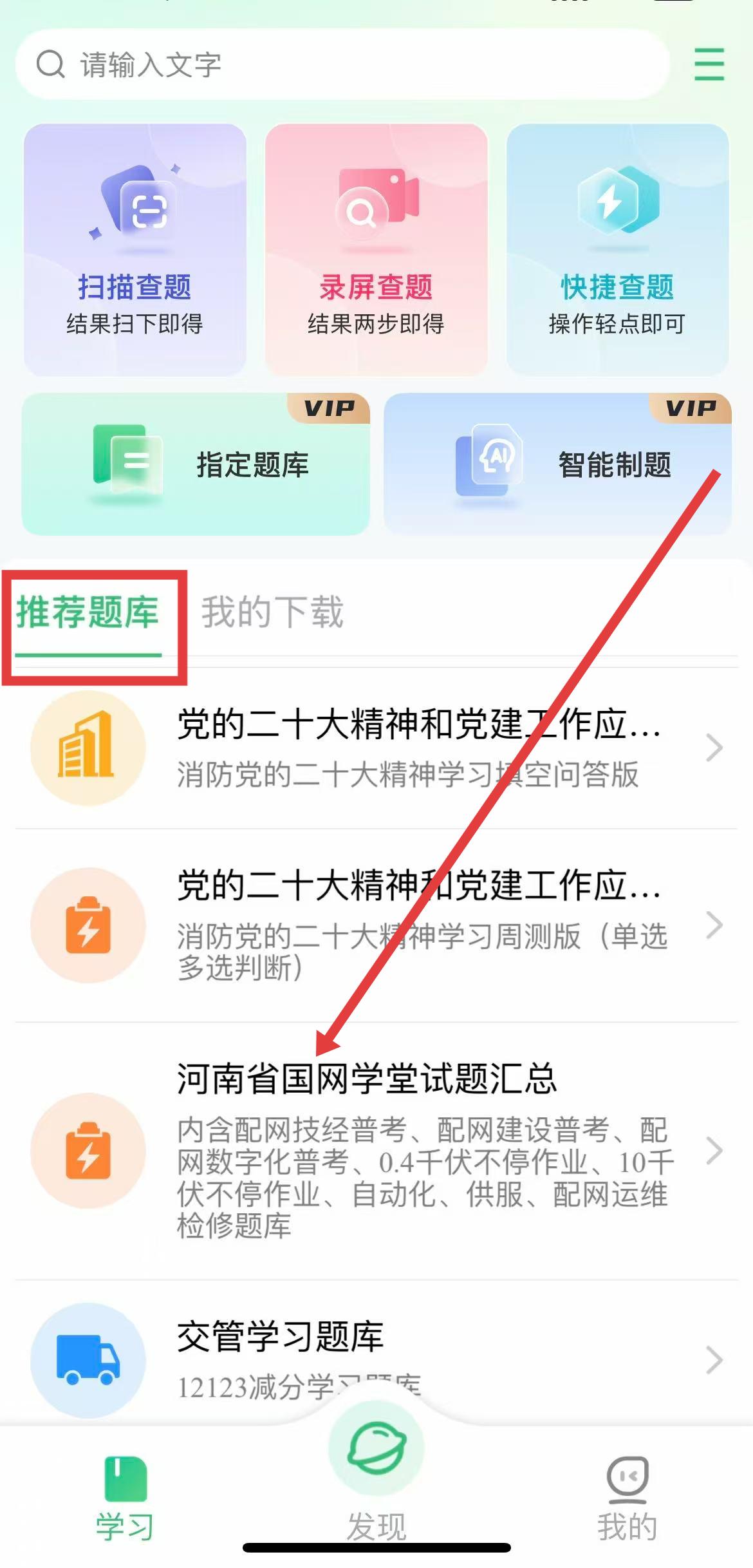Viewport: 753px width, 1568px height.
Task: Select the 推荐题库 tab
Action: click(88, 612)
